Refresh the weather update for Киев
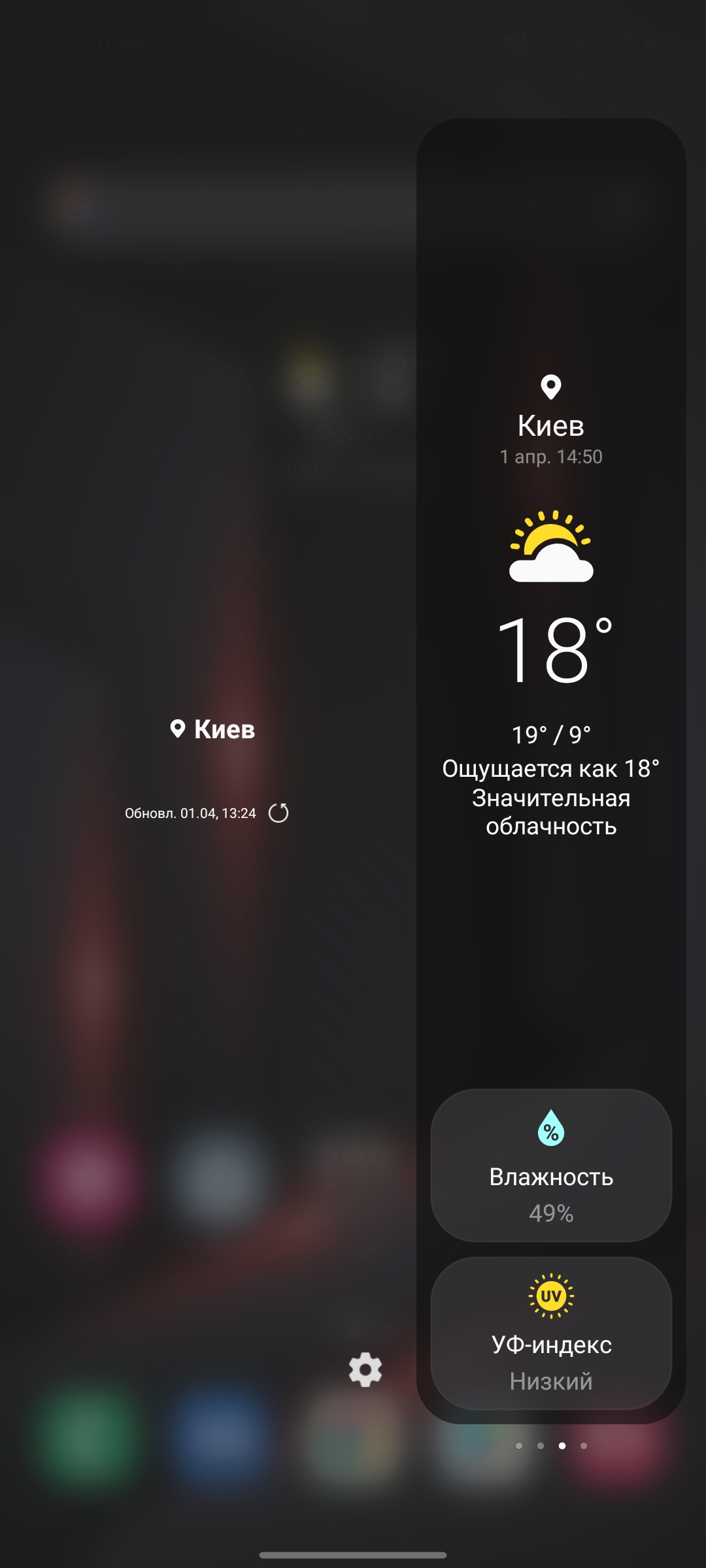This screenshot has height=1568, width=706. coord(278,813)
